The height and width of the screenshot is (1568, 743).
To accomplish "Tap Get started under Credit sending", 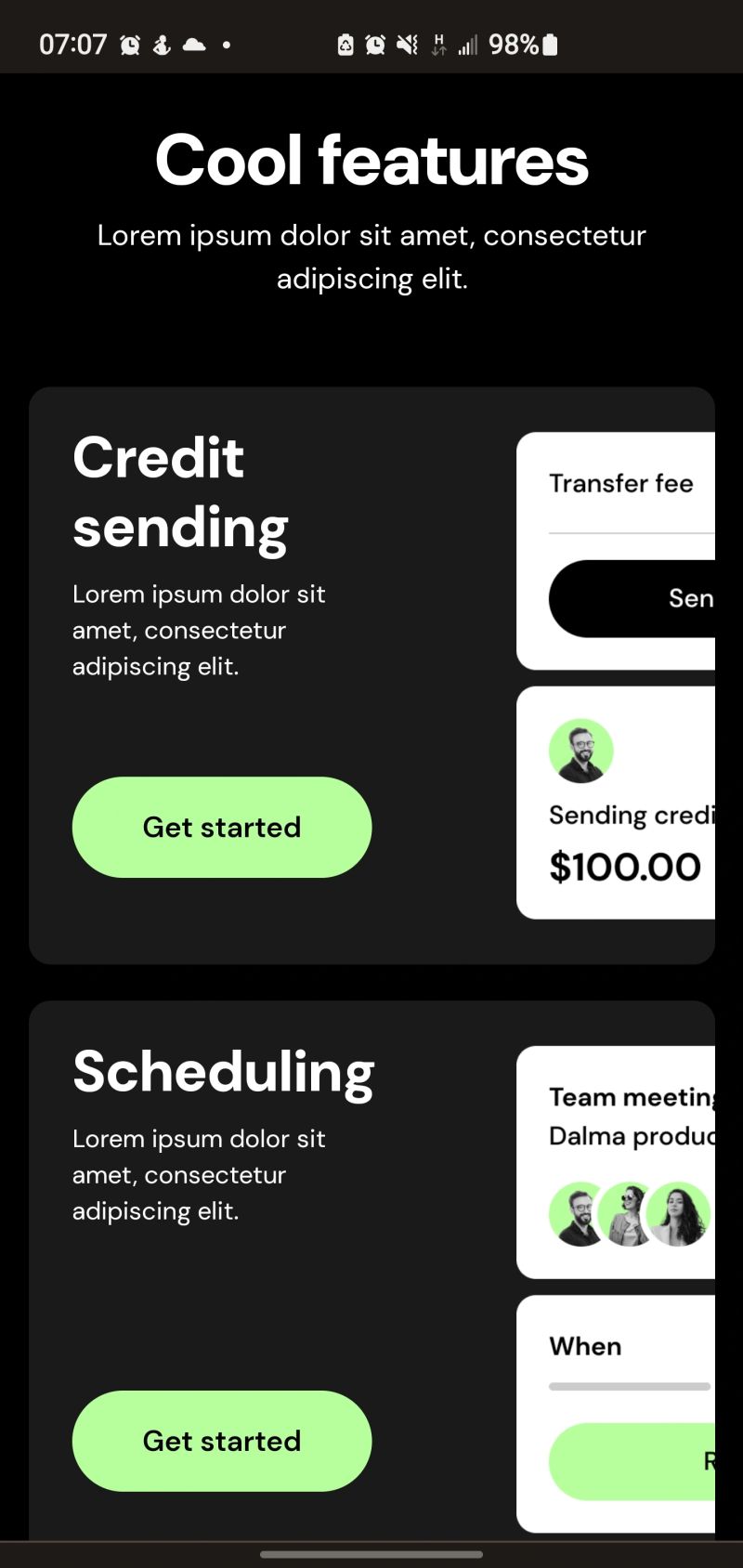I will coord(222,827).
